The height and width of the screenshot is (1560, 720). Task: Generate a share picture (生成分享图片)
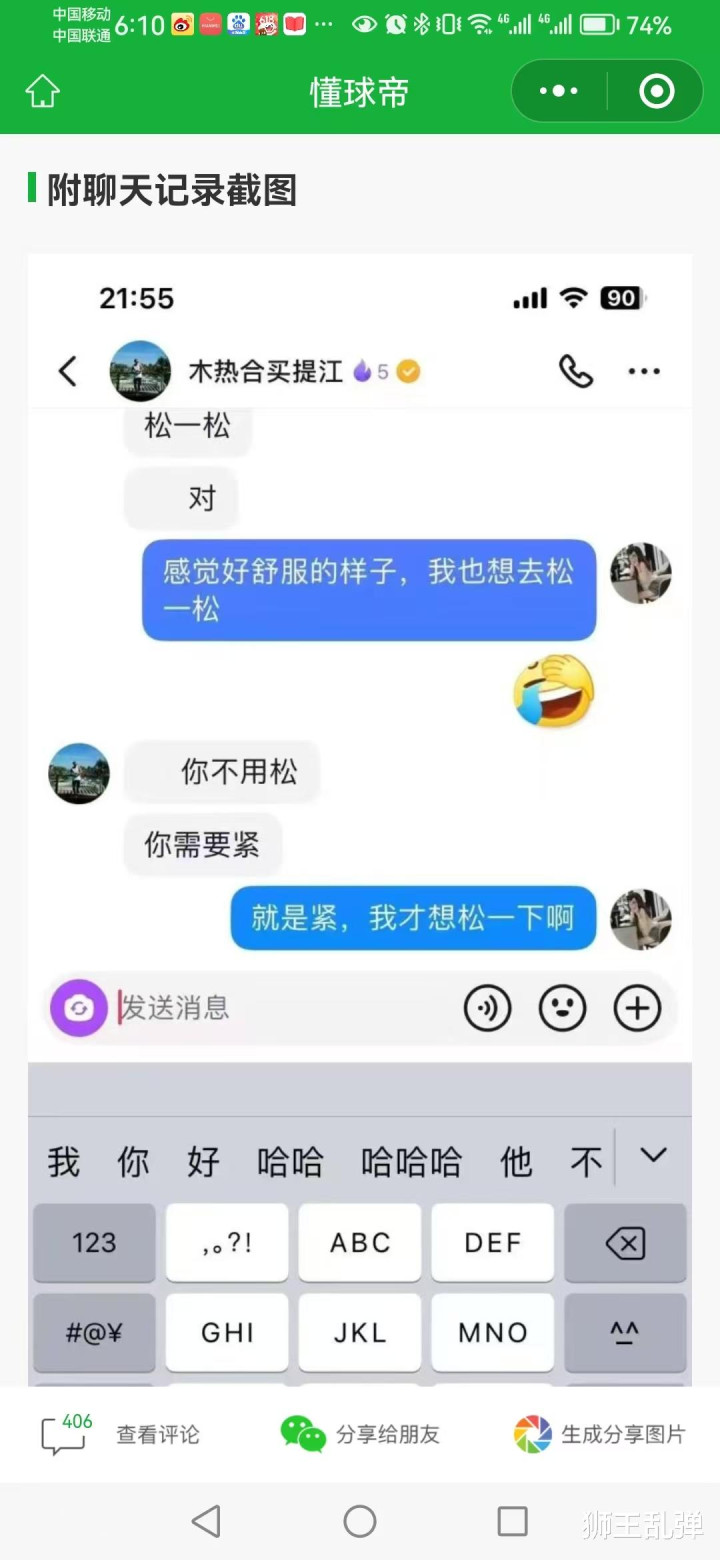click(600, 1434)
